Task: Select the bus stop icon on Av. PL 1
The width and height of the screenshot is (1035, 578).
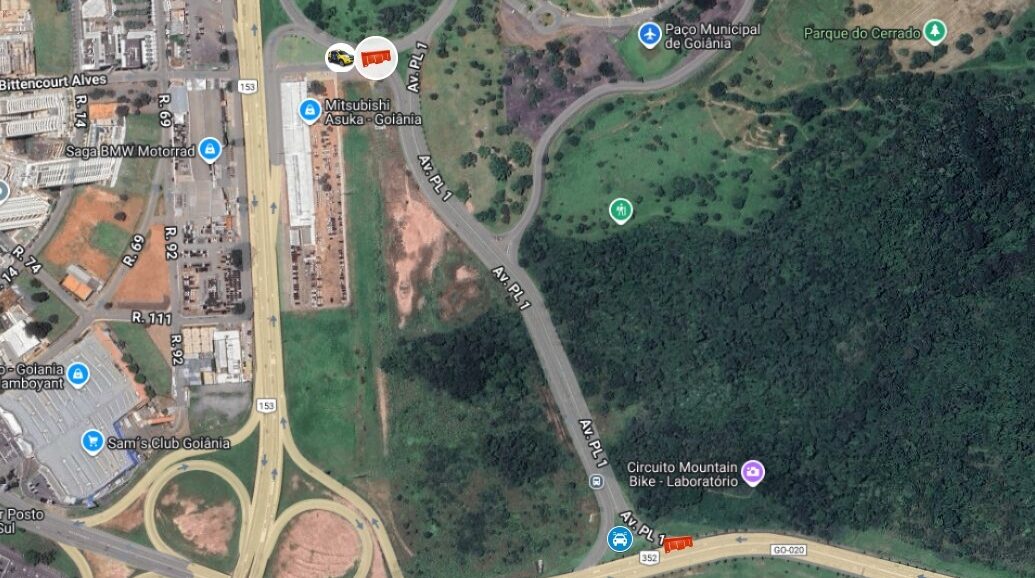Action: 596,481
